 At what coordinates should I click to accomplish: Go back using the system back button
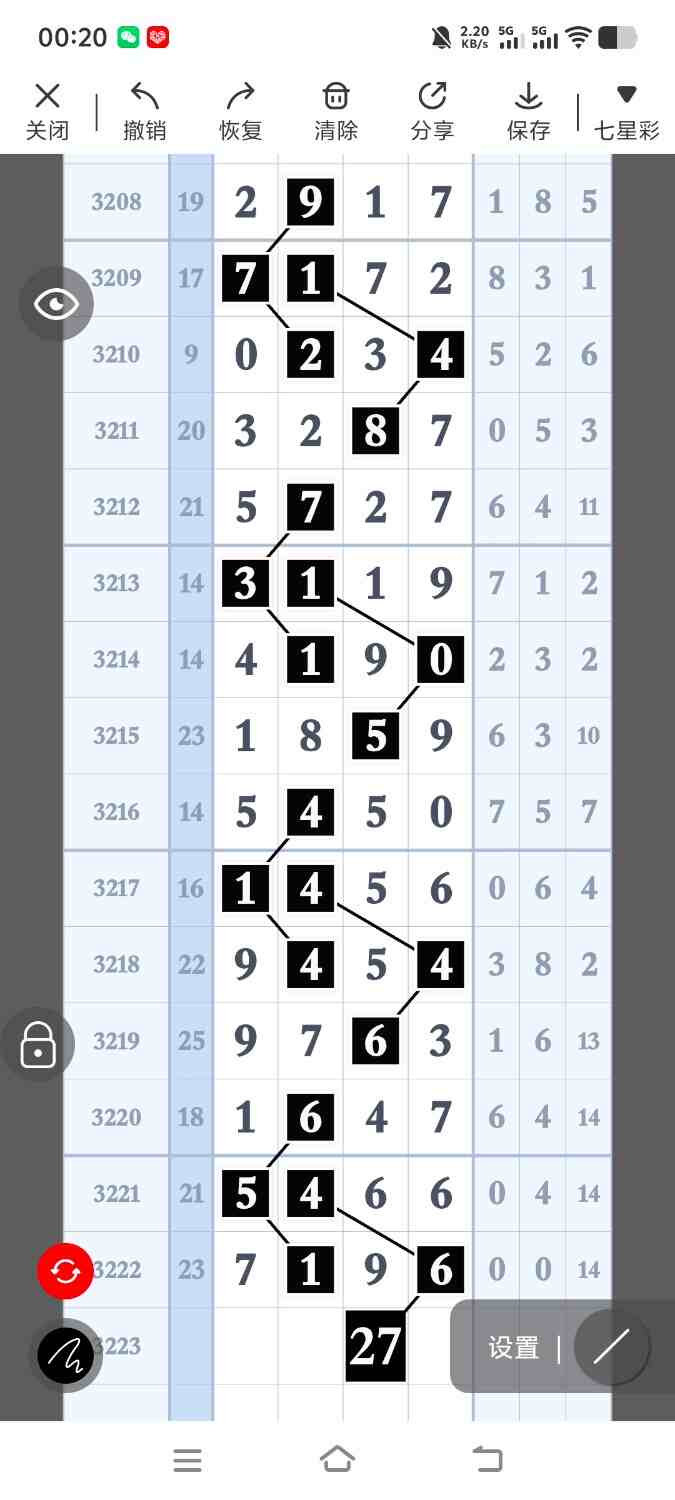487,1460
